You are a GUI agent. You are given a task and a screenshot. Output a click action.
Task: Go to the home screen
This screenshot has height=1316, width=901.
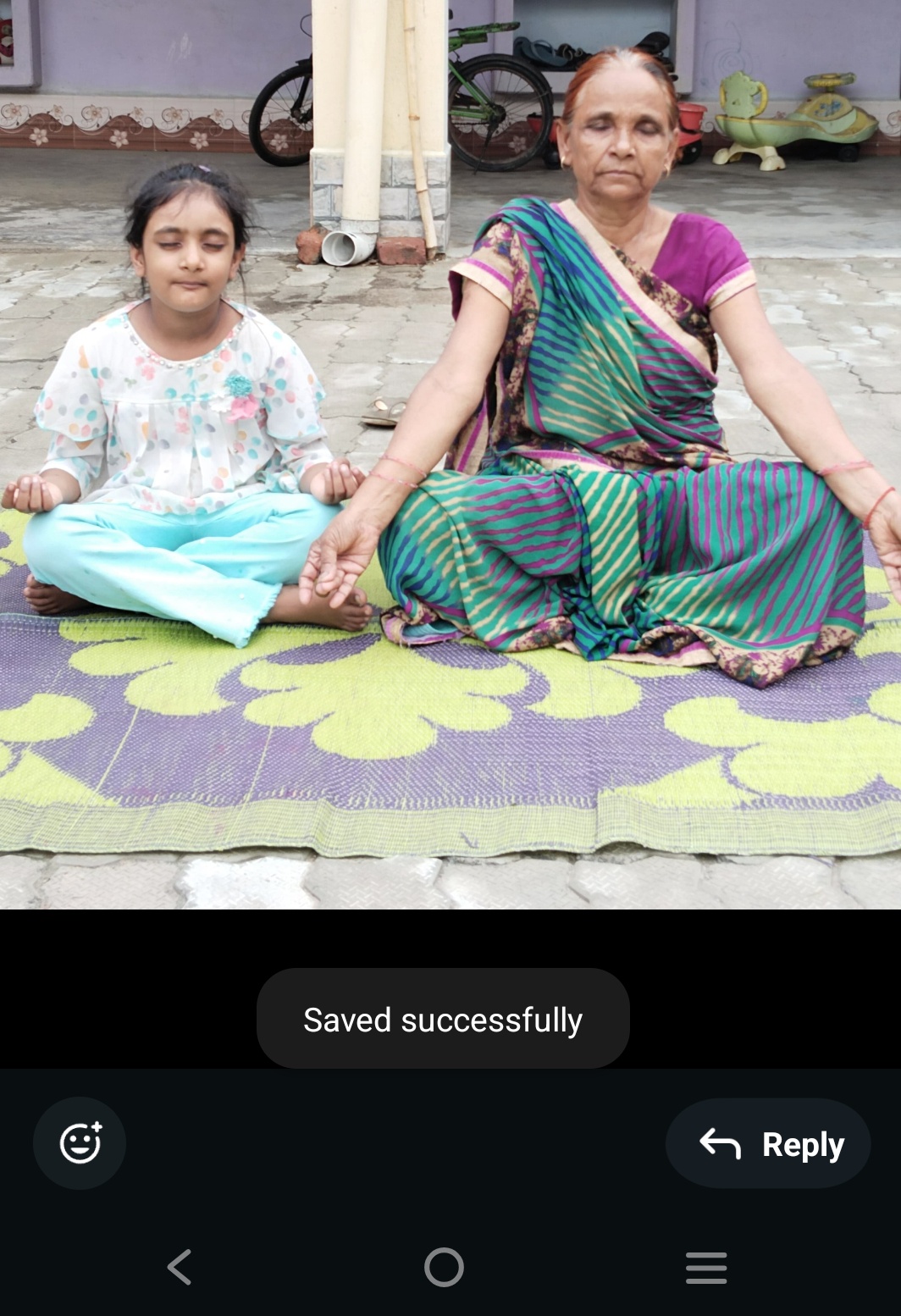pyautogui.click(x=444, y=1267)
